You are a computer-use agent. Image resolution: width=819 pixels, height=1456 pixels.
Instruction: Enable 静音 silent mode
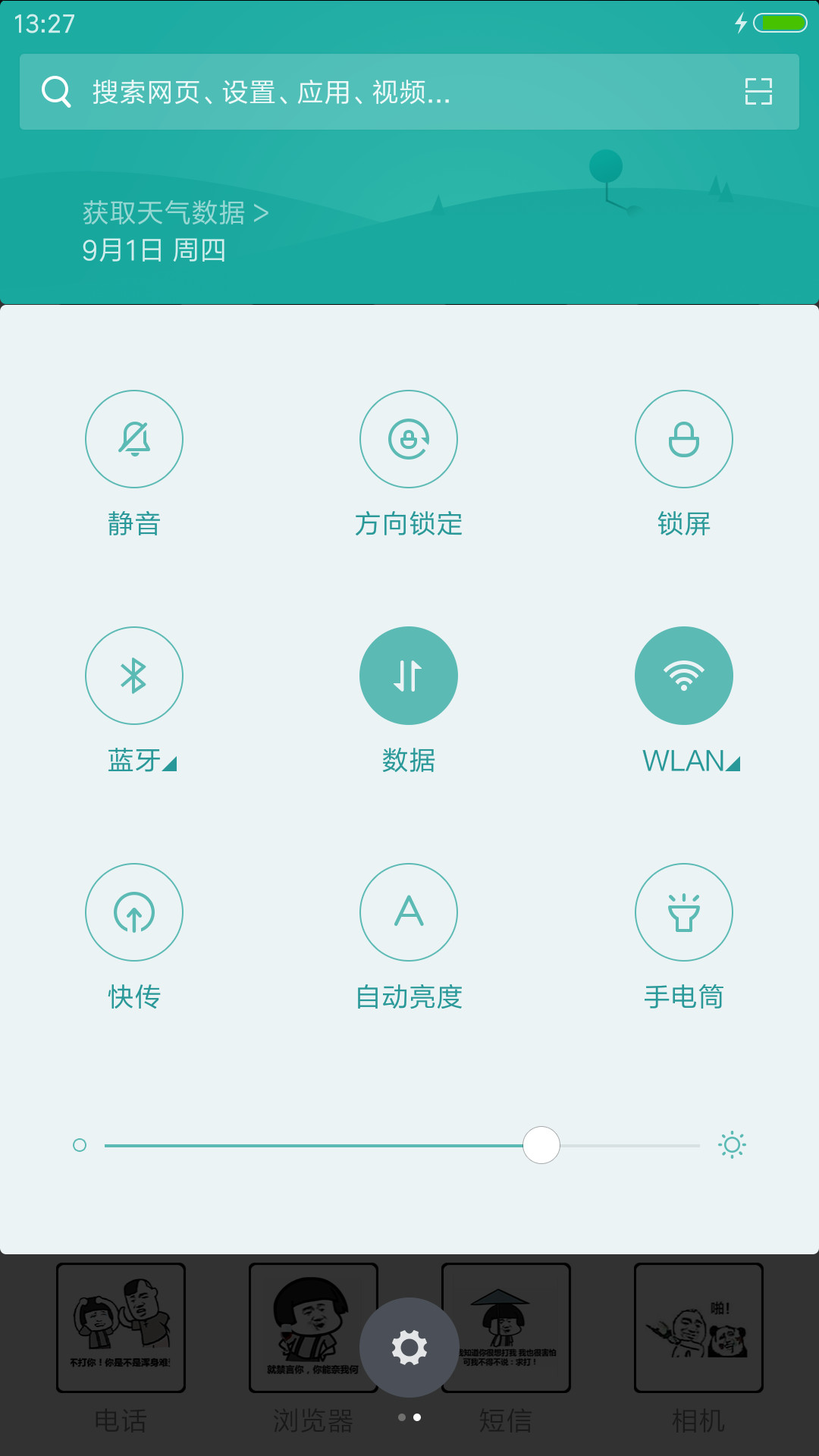(134, 439)
